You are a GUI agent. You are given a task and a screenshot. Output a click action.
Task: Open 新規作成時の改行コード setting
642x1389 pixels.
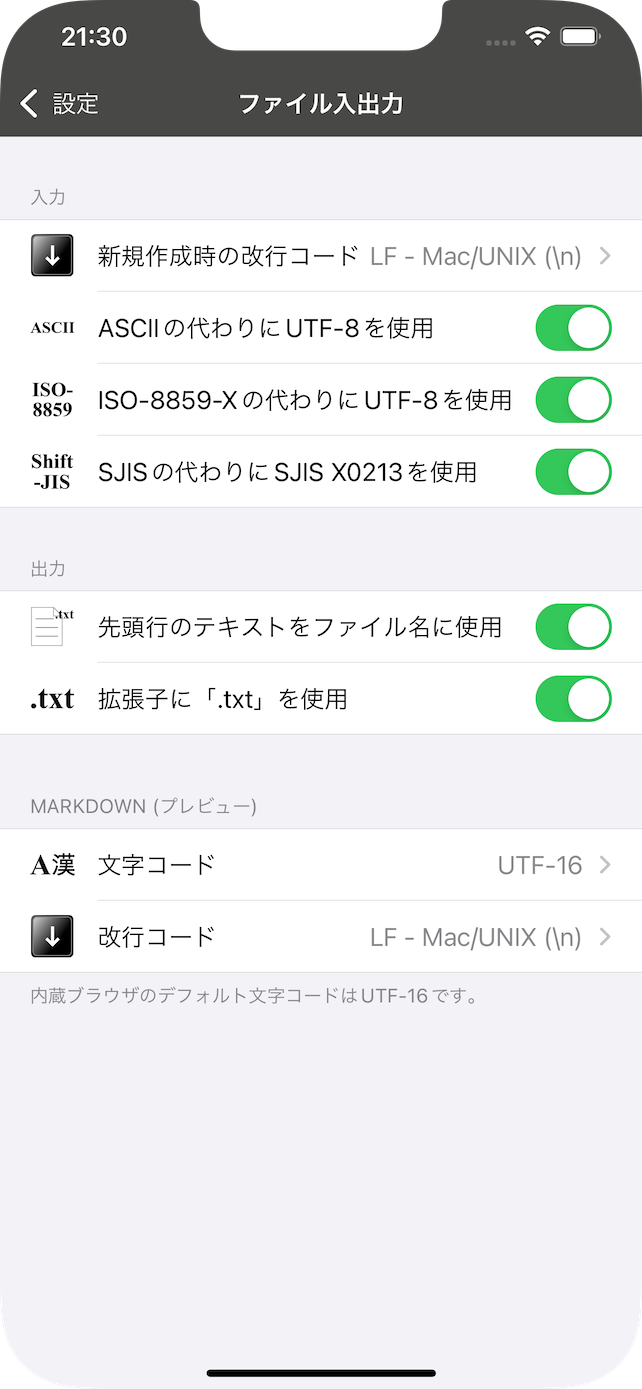321,256
